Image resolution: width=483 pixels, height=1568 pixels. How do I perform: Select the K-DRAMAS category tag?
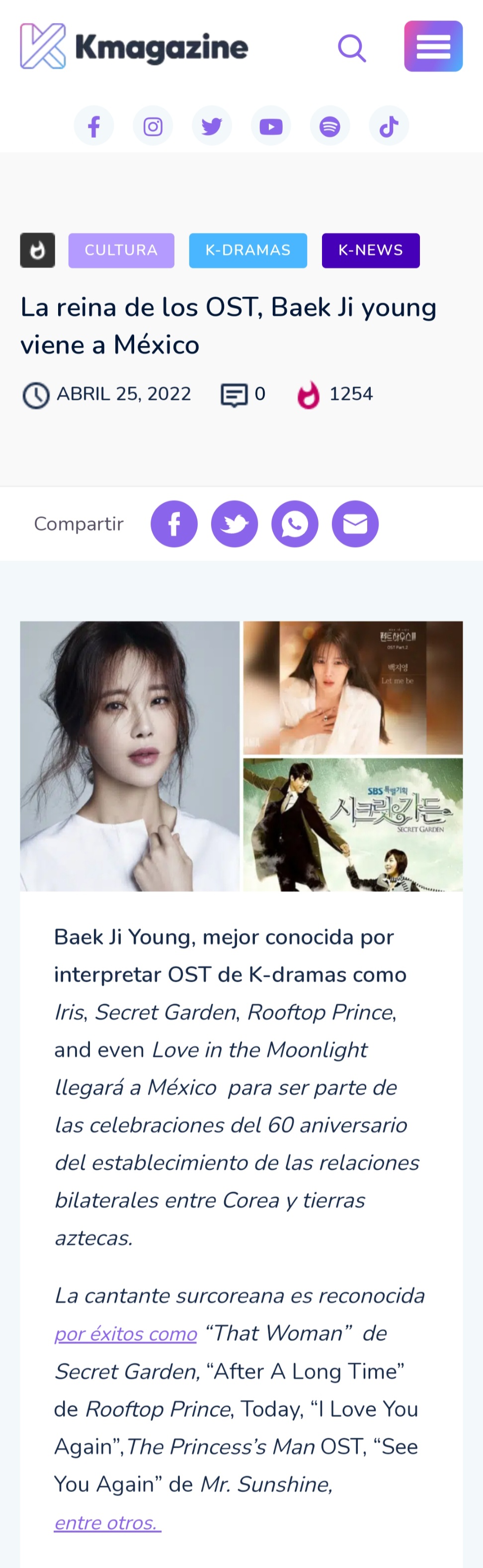247,250
